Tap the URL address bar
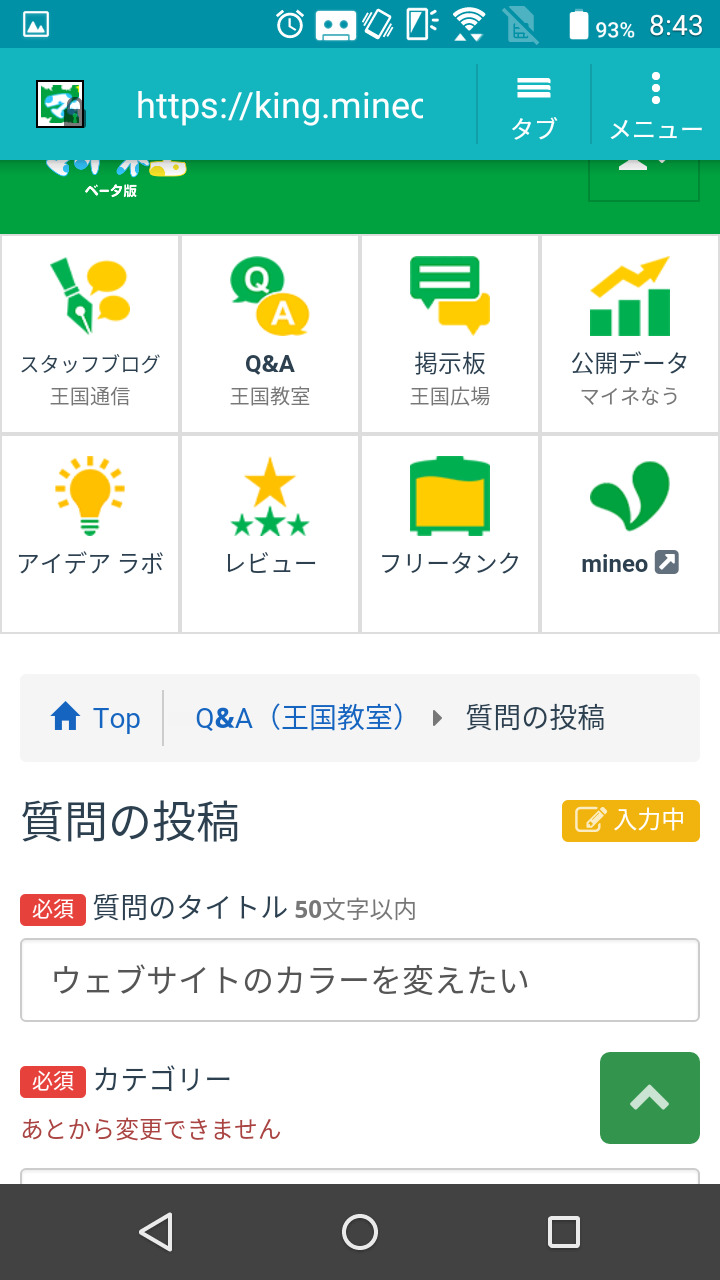Image resolution: width=720 pixels, height=1280 pixels. click(280, 105)
